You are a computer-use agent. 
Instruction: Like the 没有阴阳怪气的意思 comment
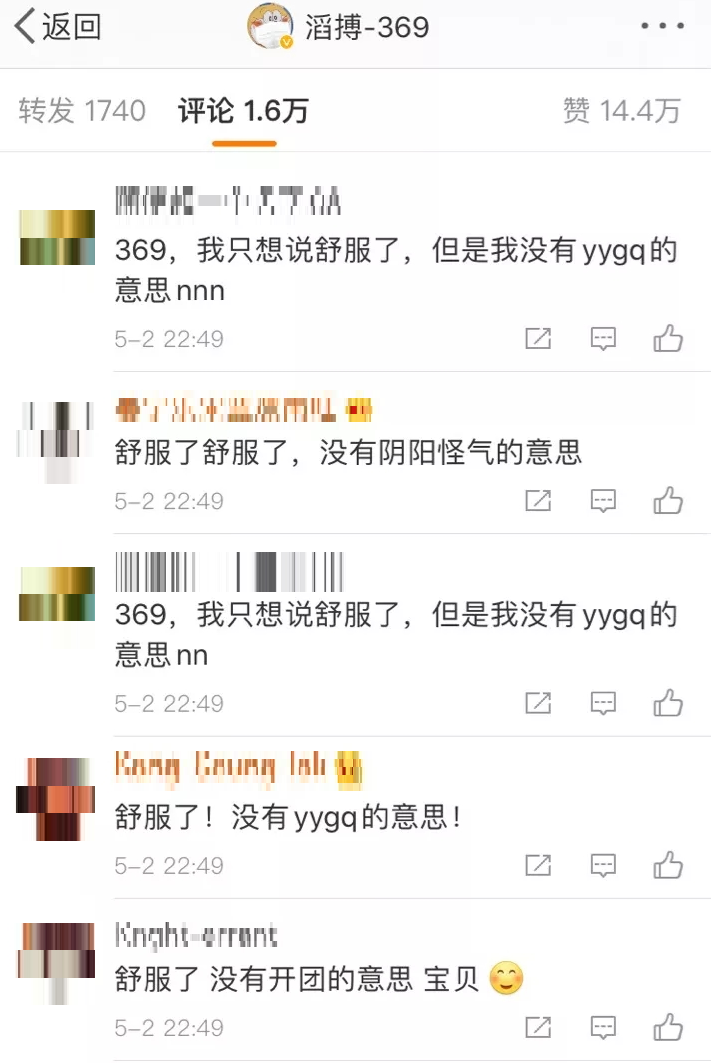click(668, 500)
